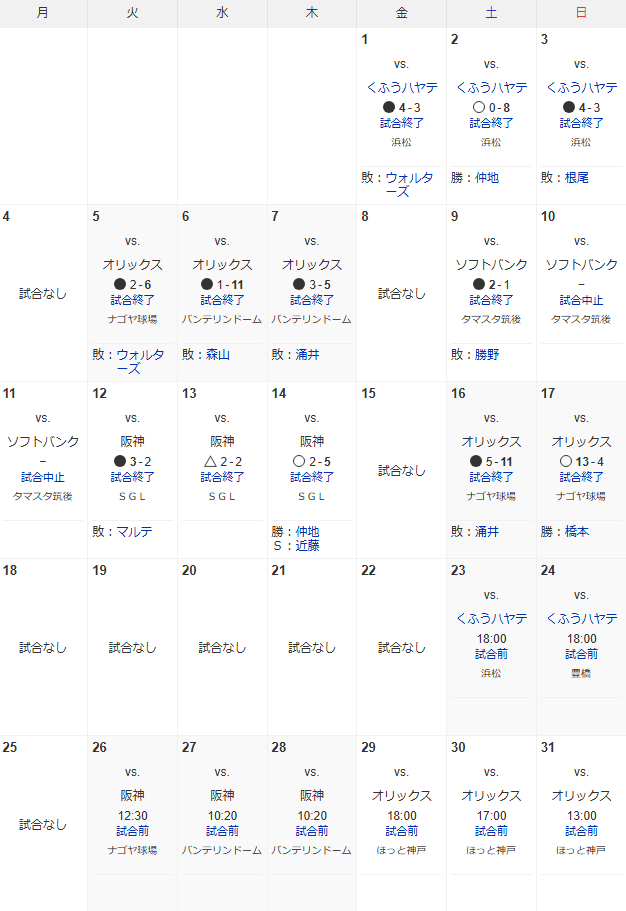The image size is (626, 911).
Task: Open the finished 0-8 game against くふうハヤテ
Action: pyautogui.click(x=491, y=123)
